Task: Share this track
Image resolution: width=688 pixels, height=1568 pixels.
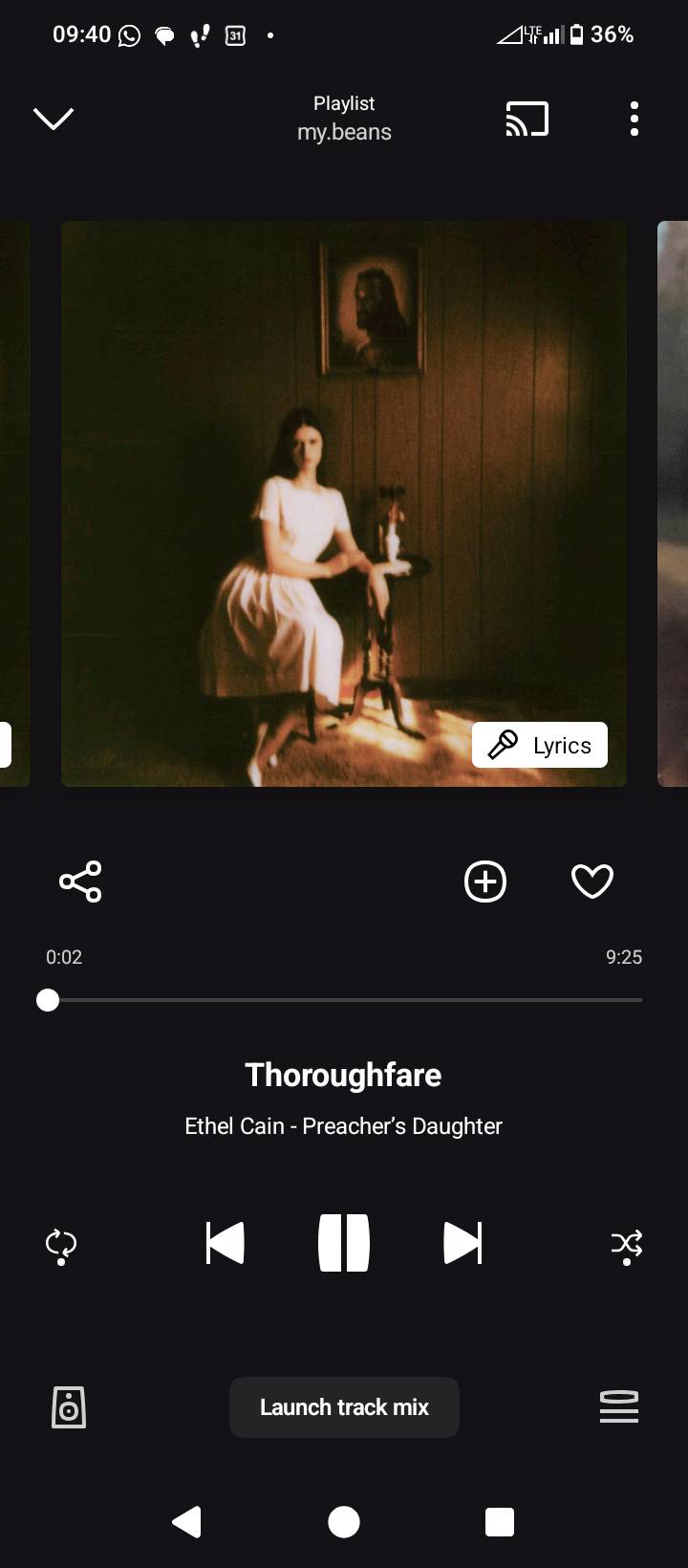Action: point(80,882)
